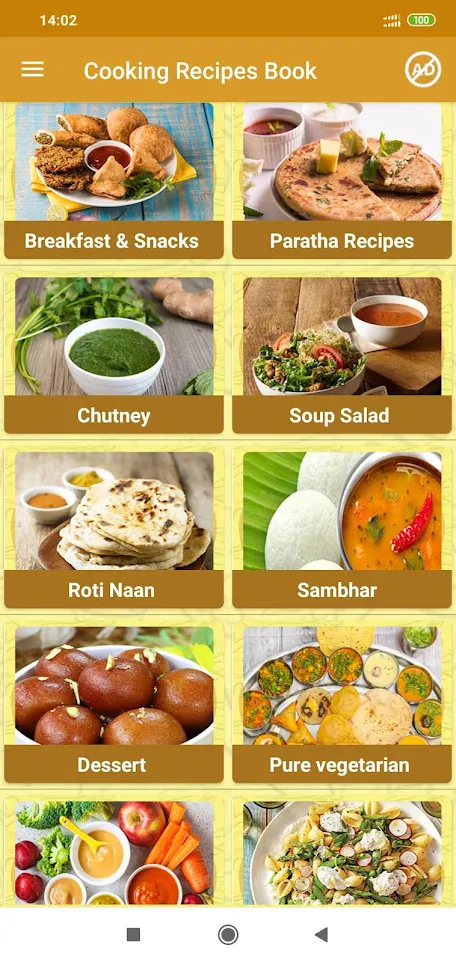Screen dimensions: 456x962
Task: Select the Soup Salad category
Action: 342,355
